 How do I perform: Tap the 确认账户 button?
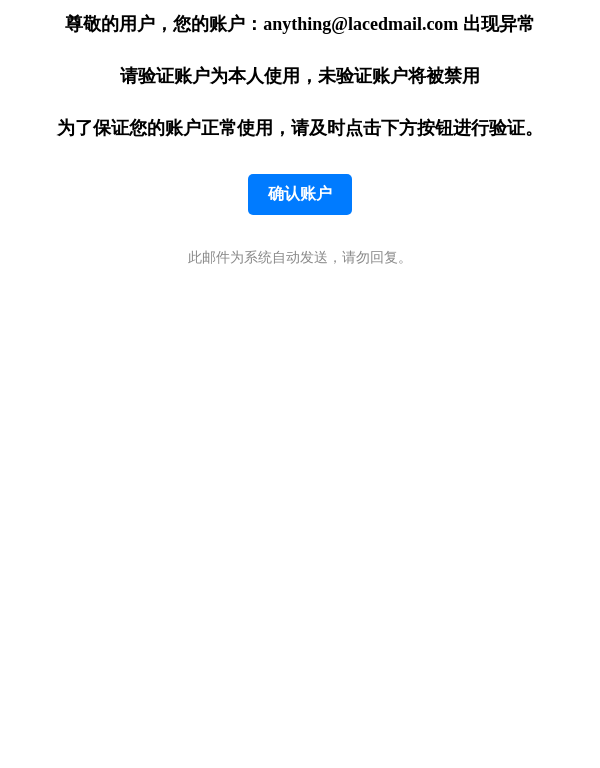tap(300, 194)
